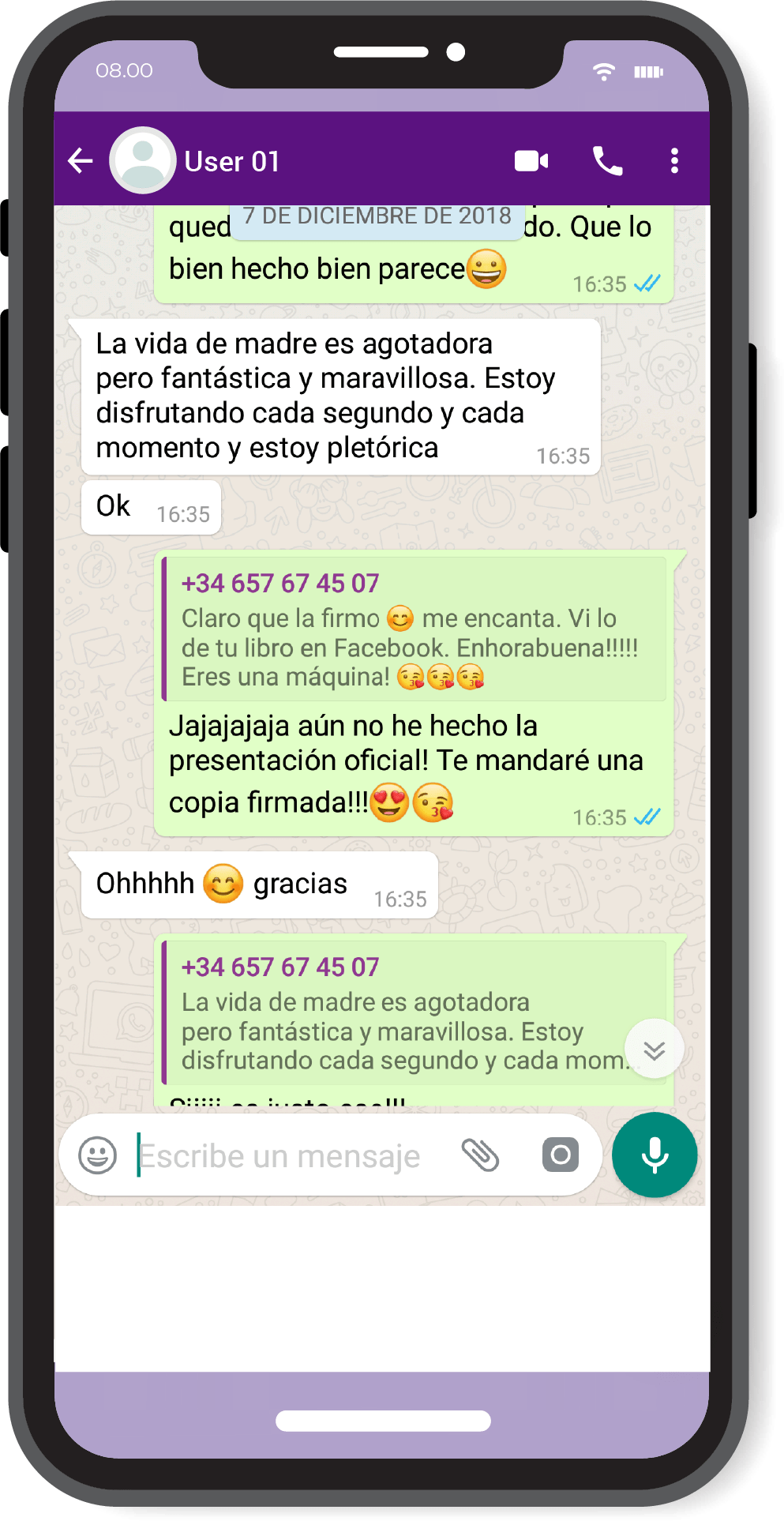Viewport: 784px width, 1521px height.
Task: Attach a file with the paperclip icon
Action: tap(482, 1155)
